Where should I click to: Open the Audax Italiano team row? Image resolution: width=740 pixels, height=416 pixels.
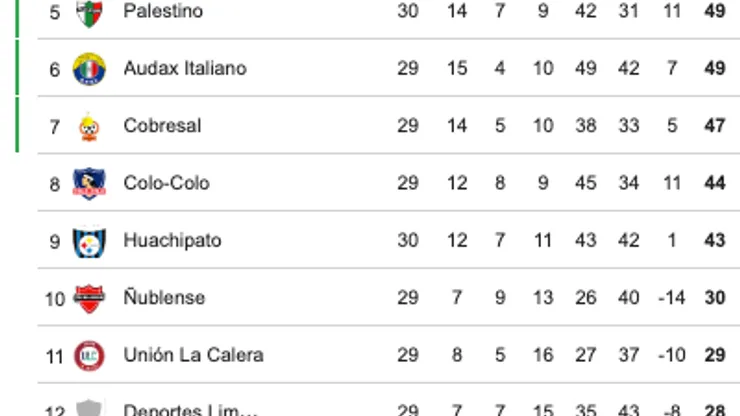click(184, 68)
